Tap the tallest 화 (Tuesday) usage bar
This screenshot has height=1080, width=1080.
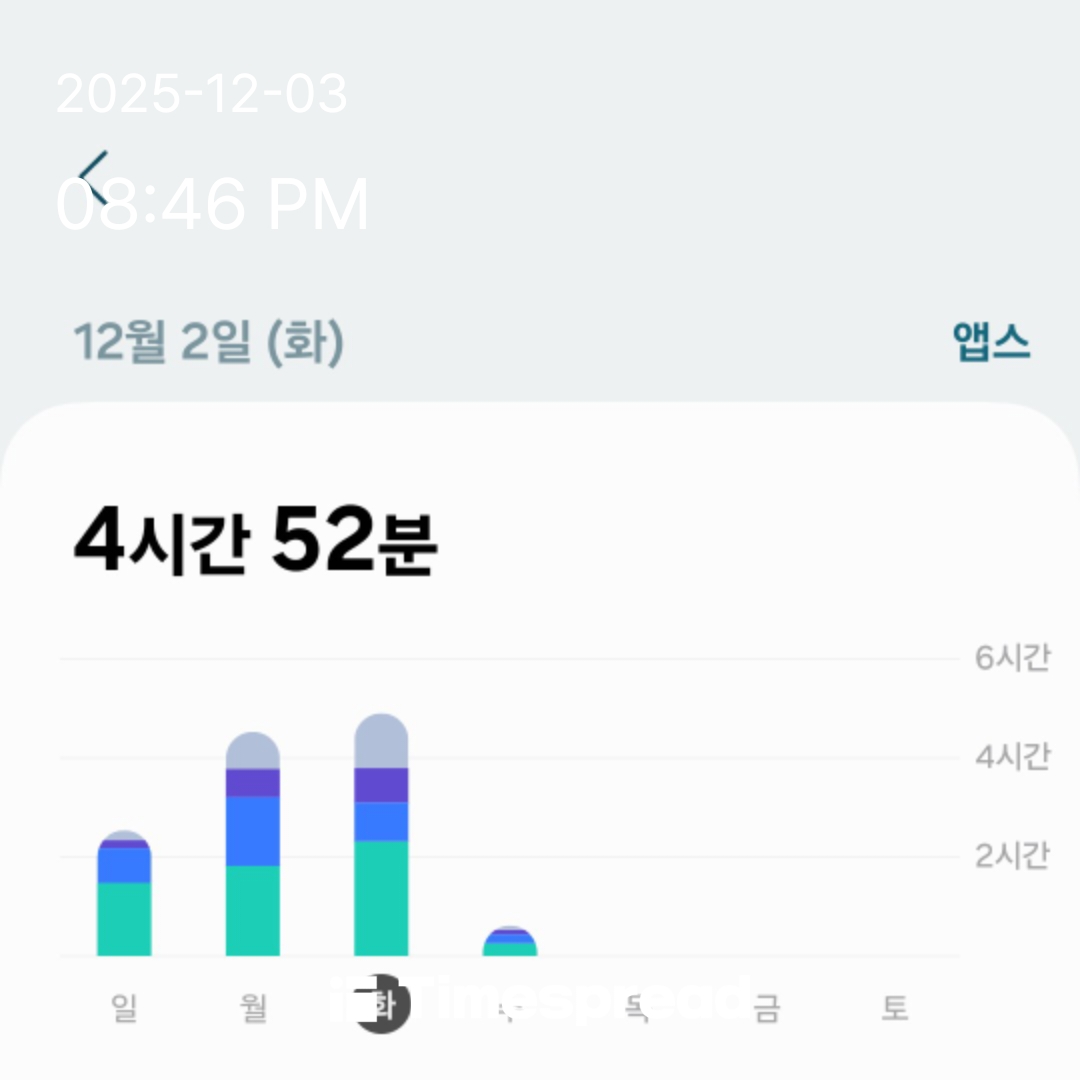click(381, 835)
